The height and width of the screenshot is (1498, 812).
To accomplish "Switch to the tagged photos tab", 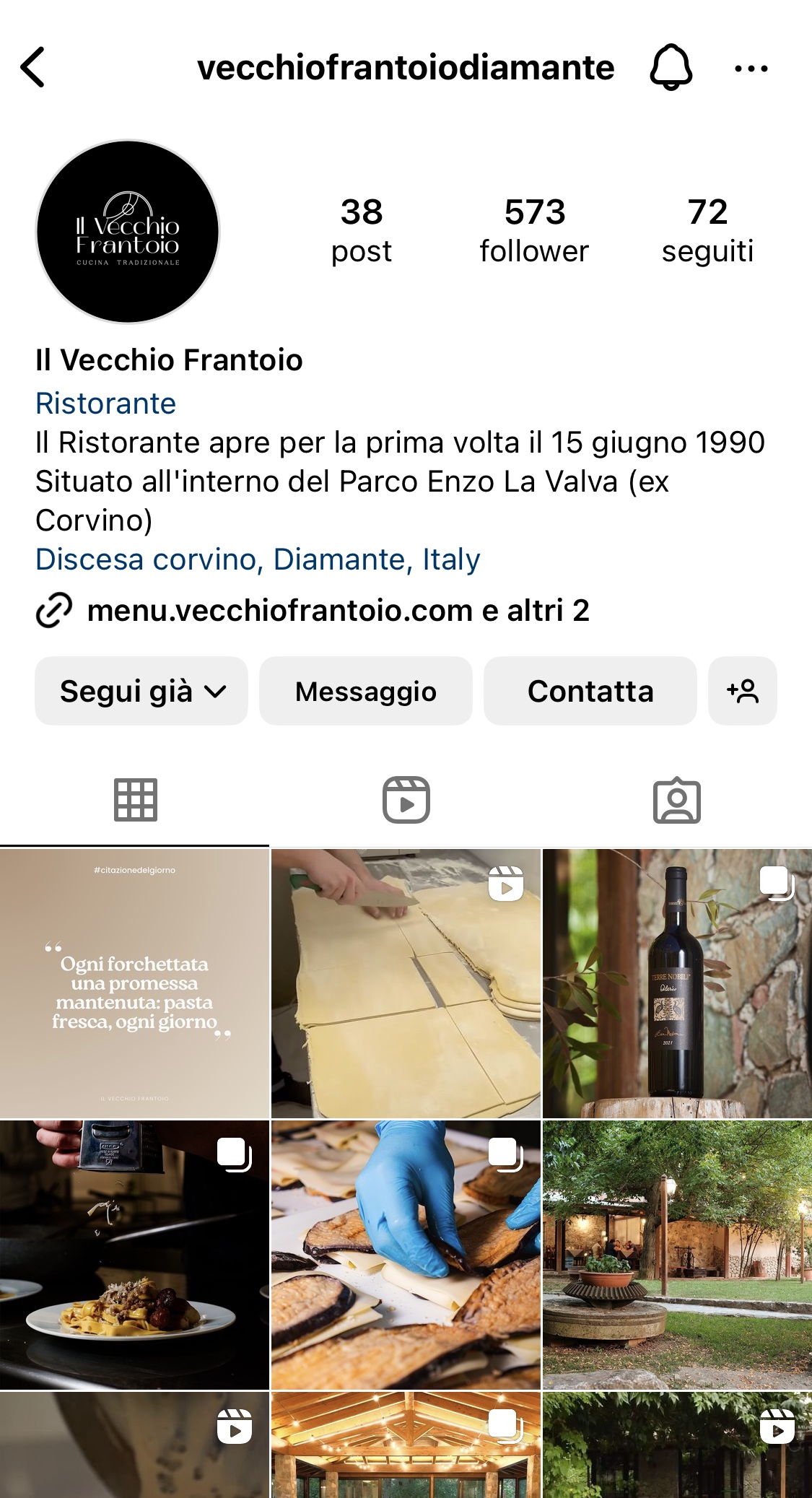I will [676, 800].
